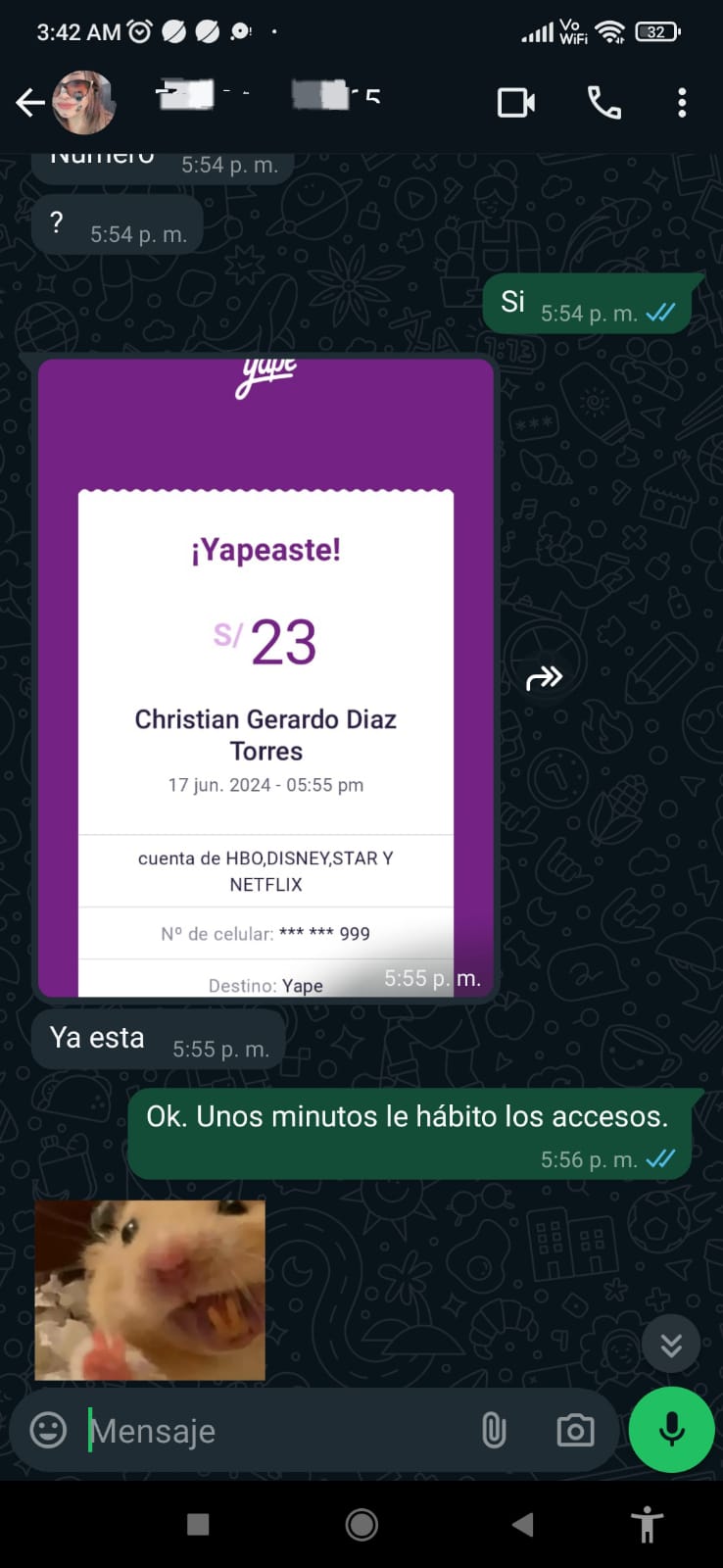Viewport: 723px width, 1568px height.
Task: Start a video call
Action: click(x=515, y=102)
